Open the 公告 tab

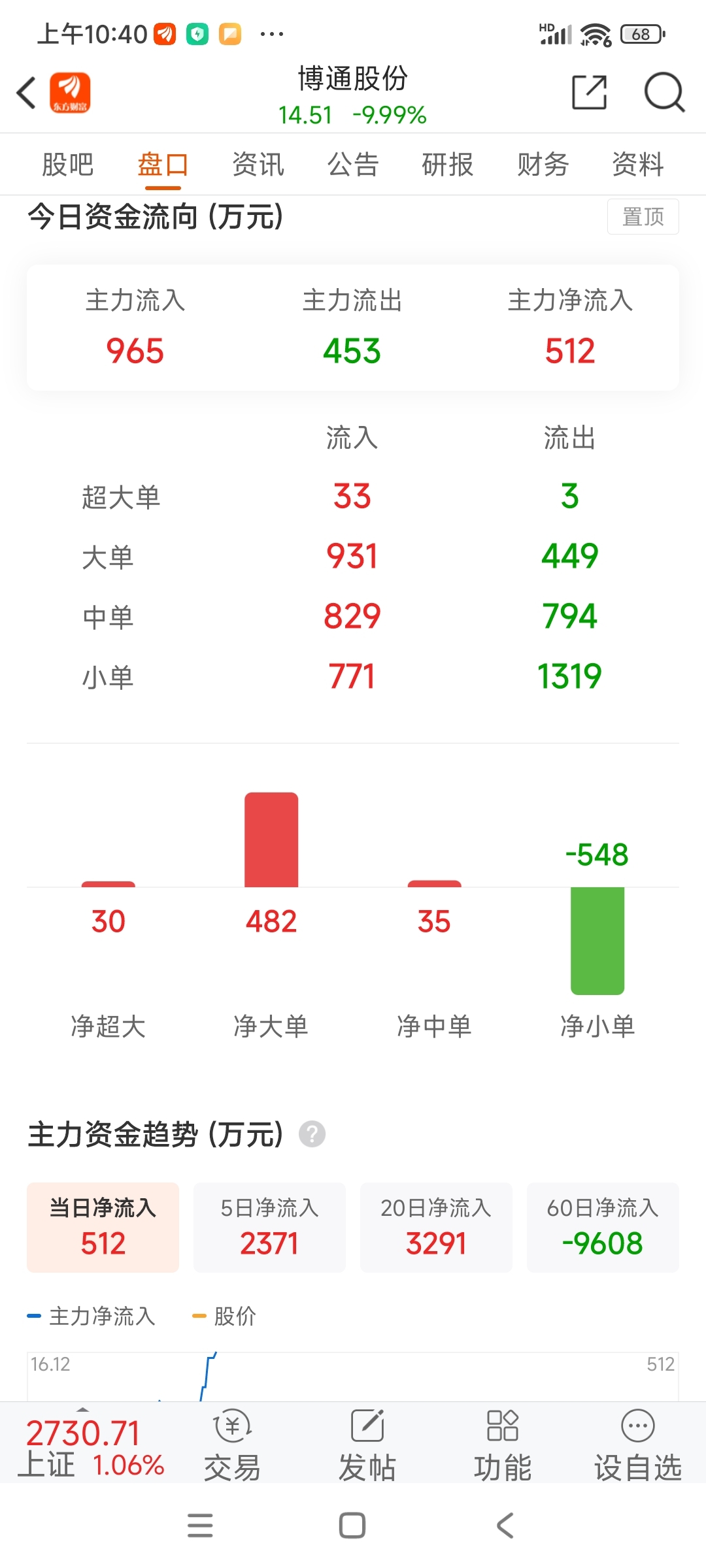pos(353,164)
